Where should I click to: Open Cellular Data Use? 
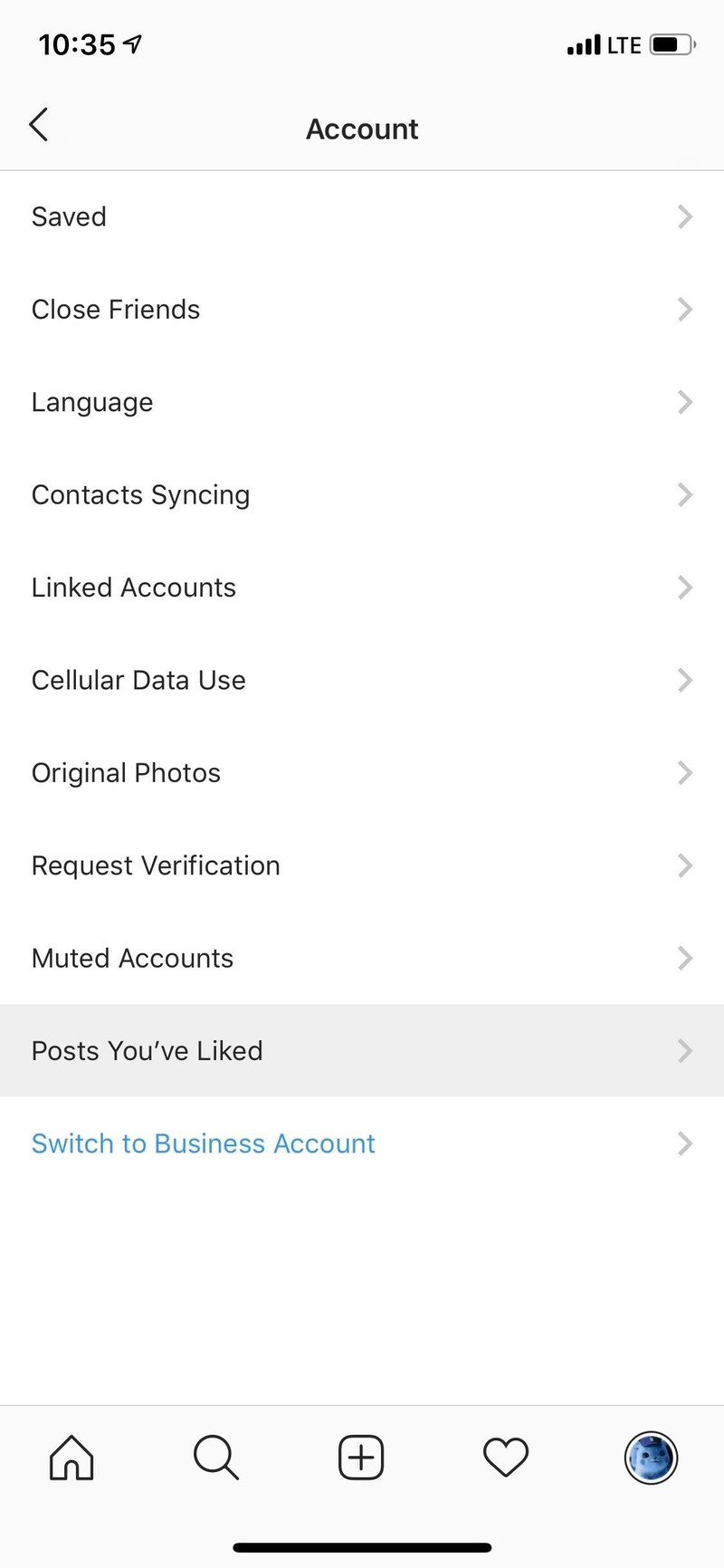coord(362,680)
